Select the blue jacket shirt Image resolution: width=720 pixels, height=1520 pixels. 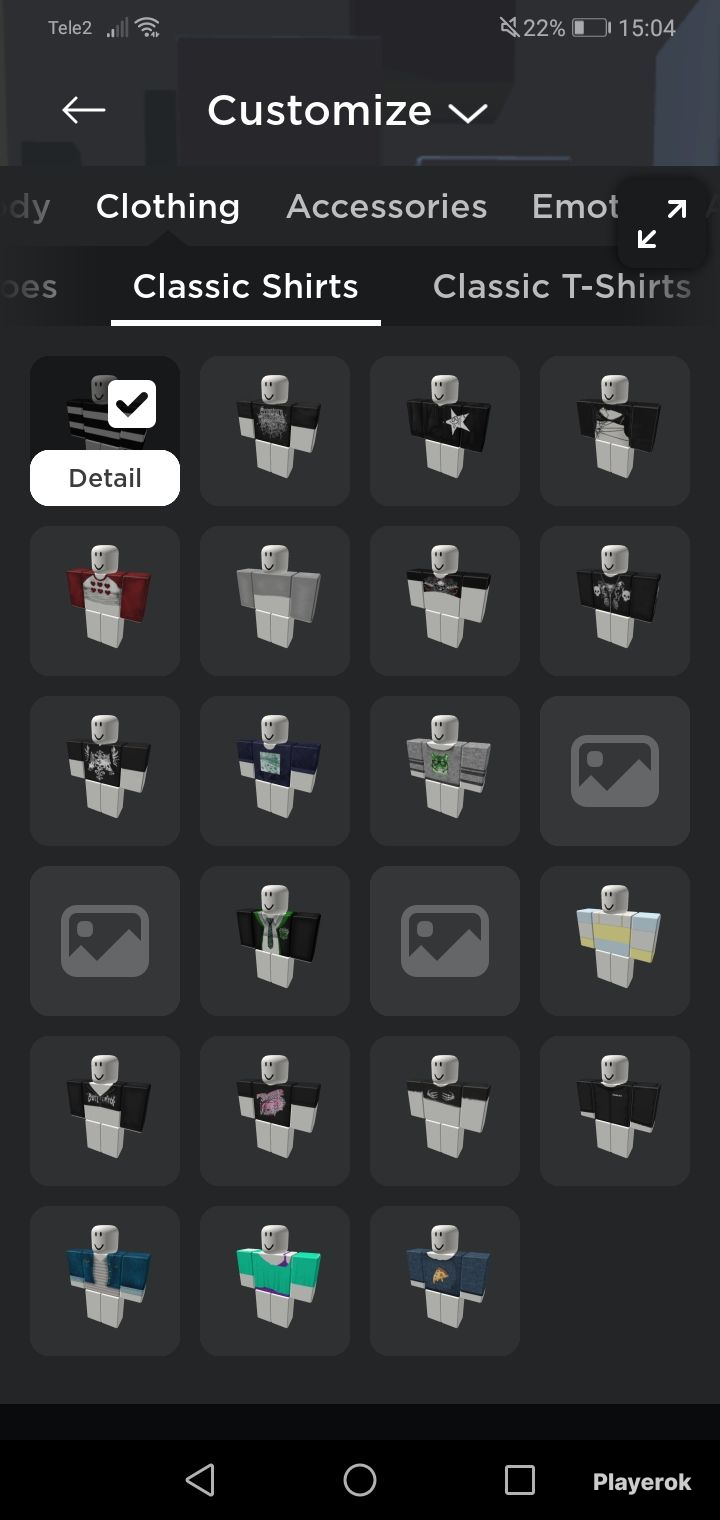click(x=105, y=1281)
